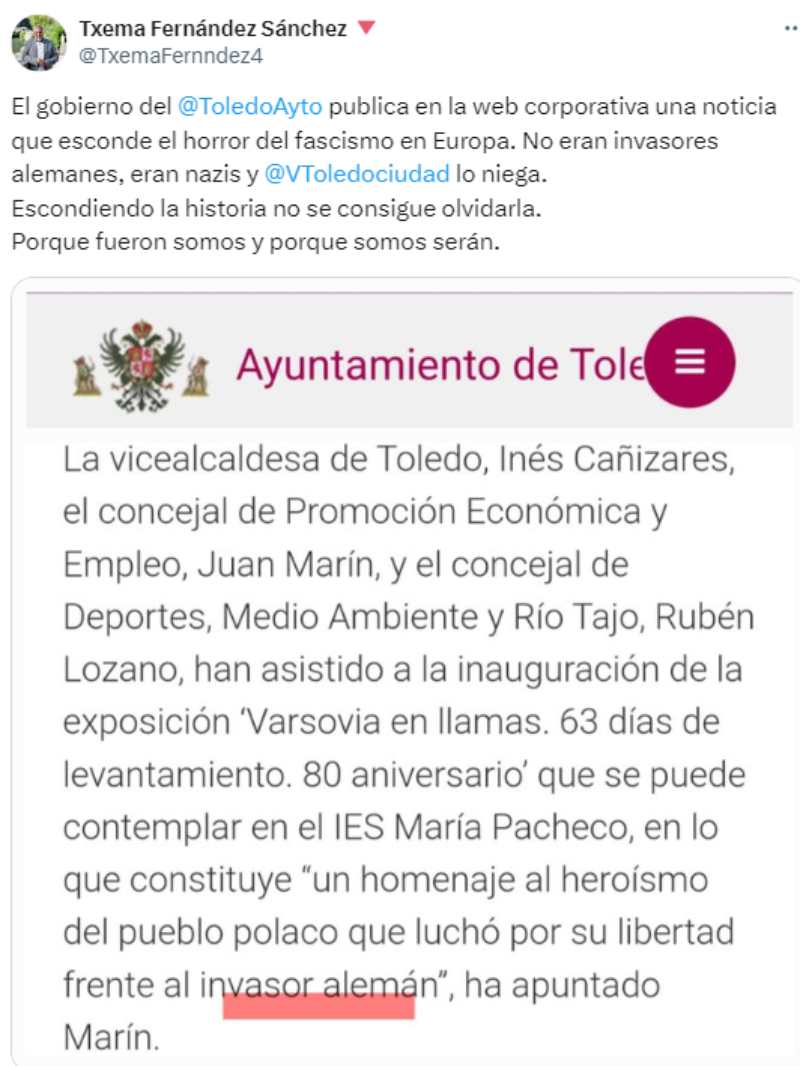Open Txema Fernández Sánchez's profile picture
This screenshot has height=1066, width=800.
point(39,44)
